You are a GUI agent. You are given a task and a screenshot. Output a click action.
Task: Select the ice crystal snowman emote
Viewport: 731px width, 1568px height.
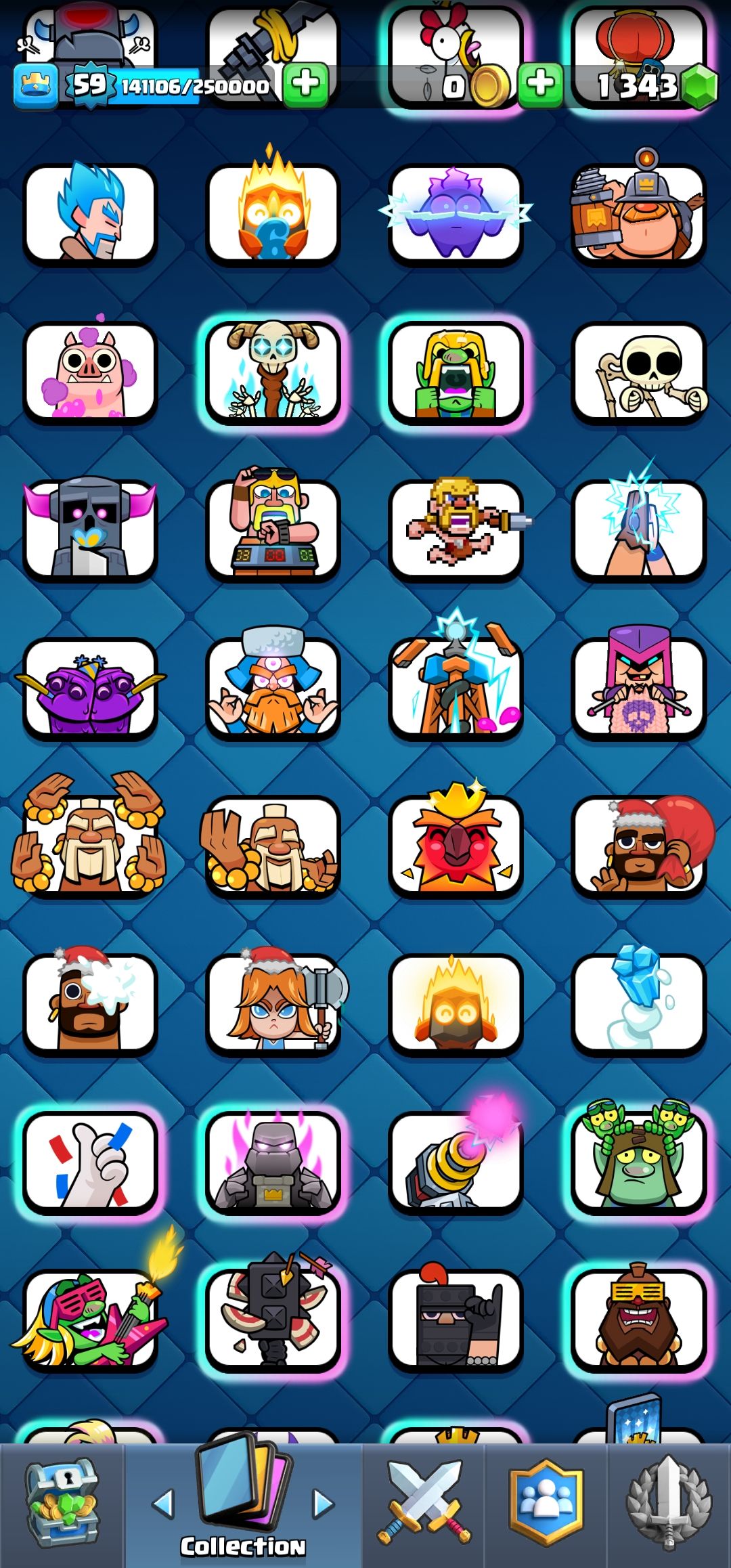[639, 1003]
